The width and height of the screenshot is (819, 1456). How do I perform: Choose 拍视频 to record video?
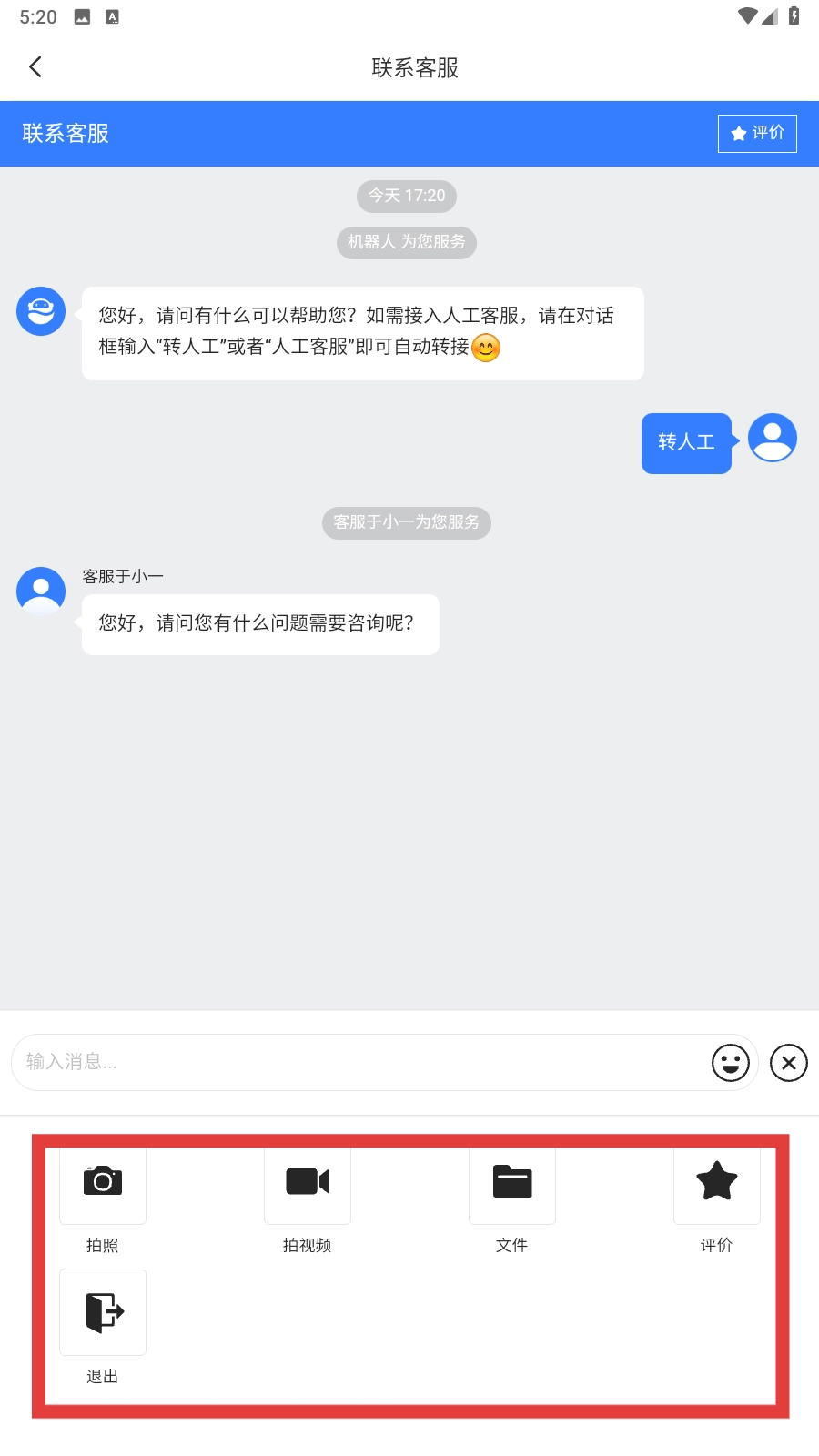click(308, 1183)
